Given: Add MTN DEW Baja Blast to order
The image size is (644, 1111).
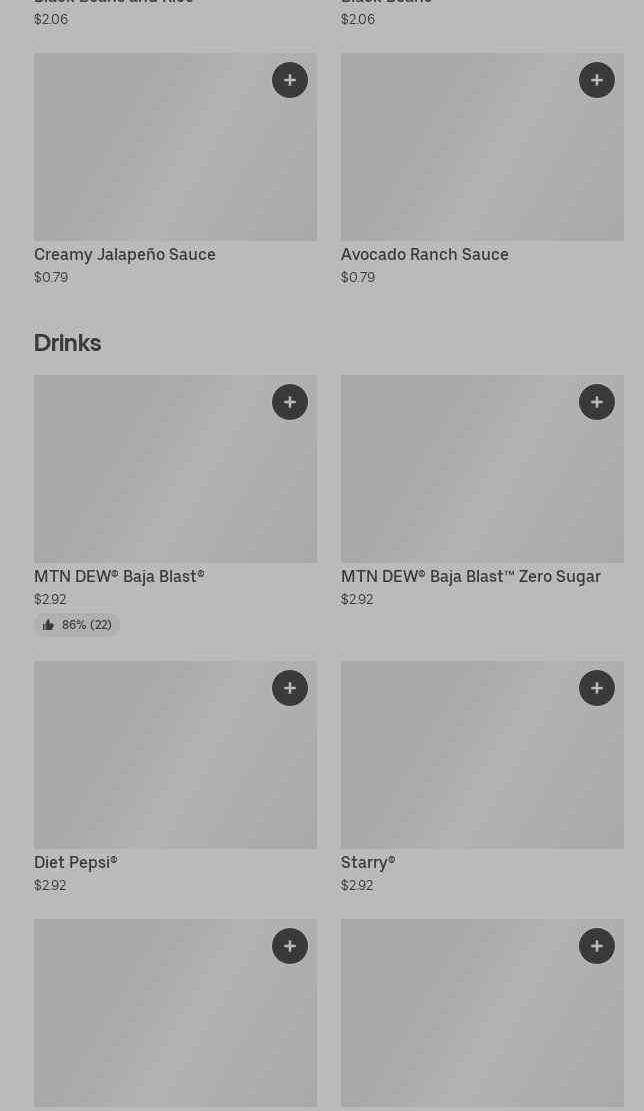Looking at the screenshot, I should (x=290, y=402).
